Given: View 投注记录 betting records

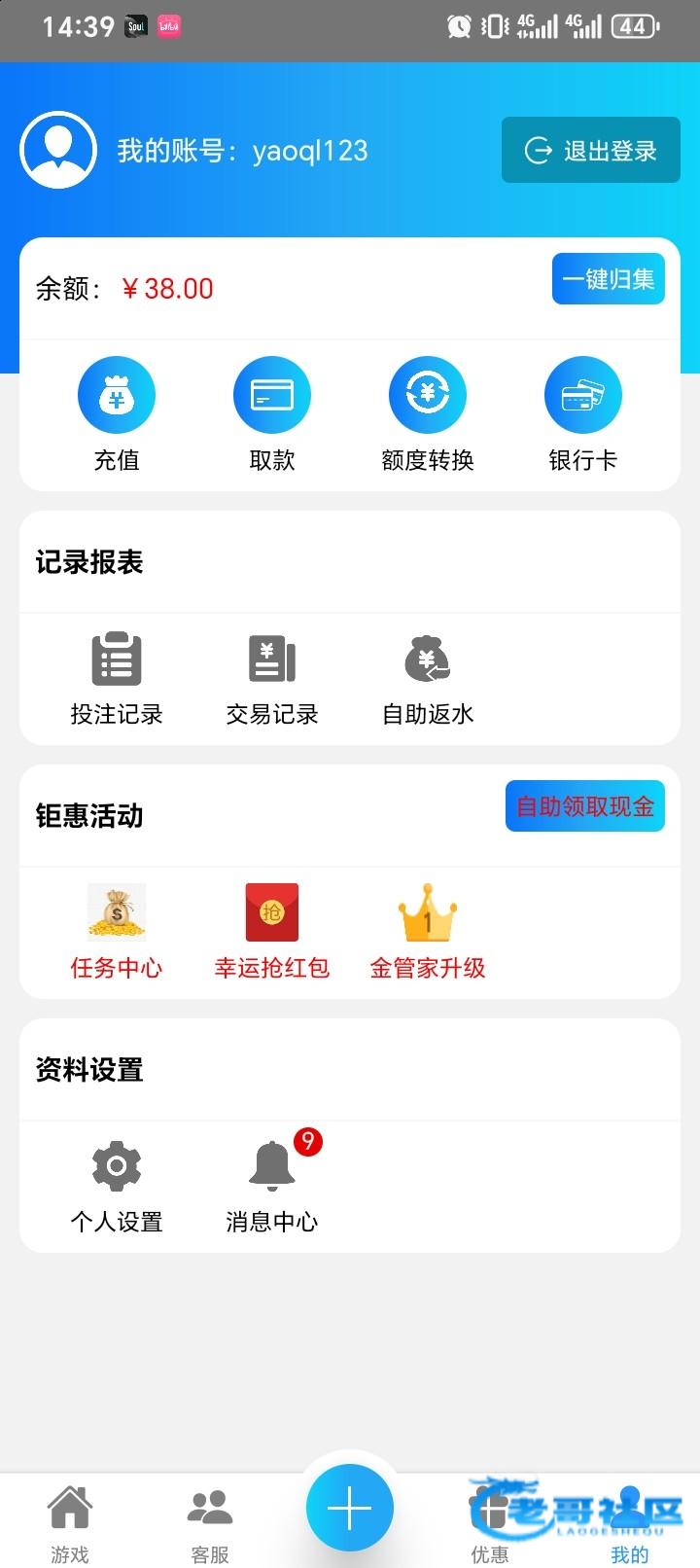Looking at the screenshot, I should [117, 678].
